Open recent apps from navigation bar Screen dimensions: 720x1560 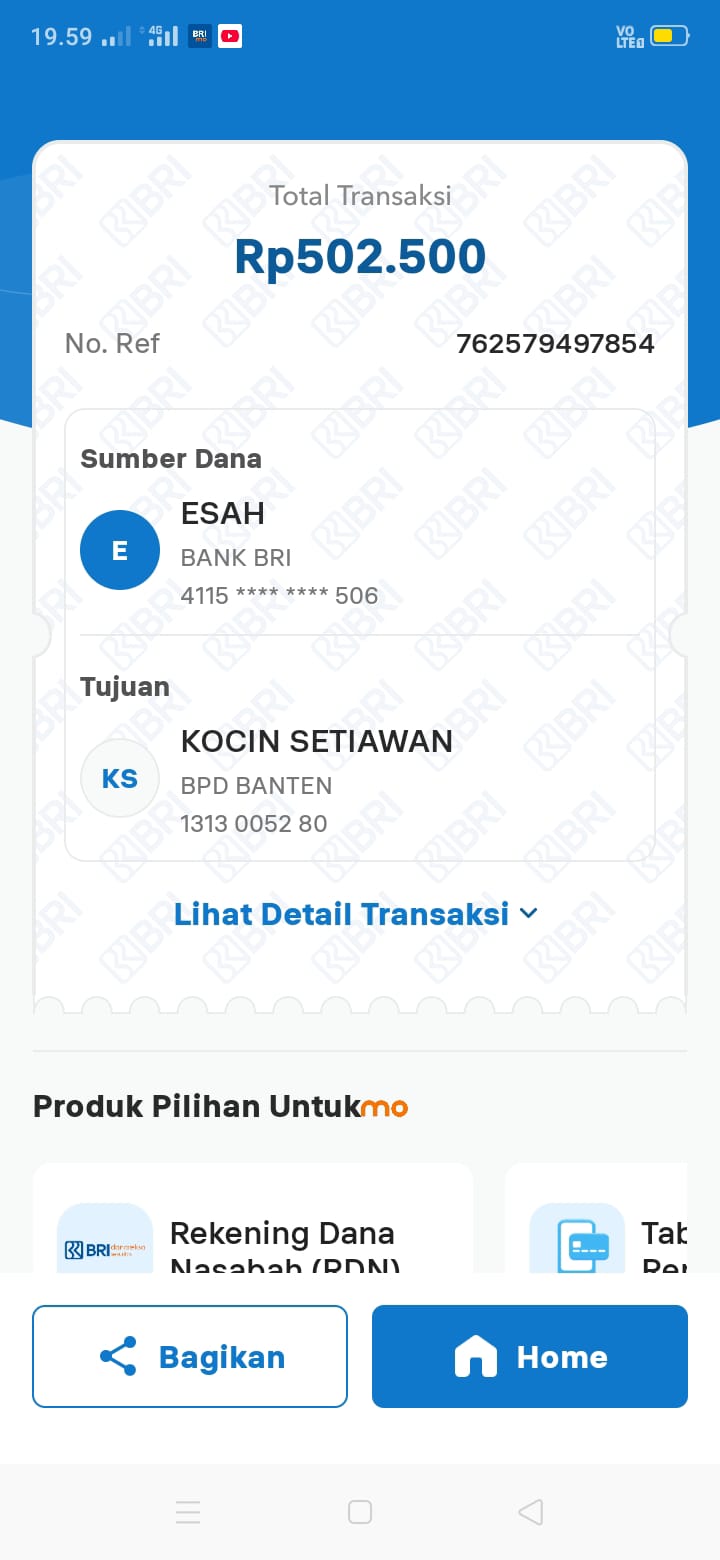[188, 1511]
